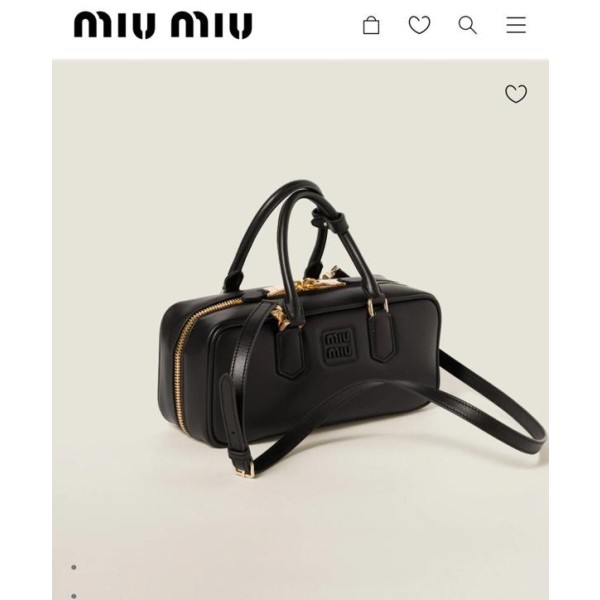This screenshot has height=600, width=600.
Task: Add the black bag to wishlist
Action: [516, 94]
